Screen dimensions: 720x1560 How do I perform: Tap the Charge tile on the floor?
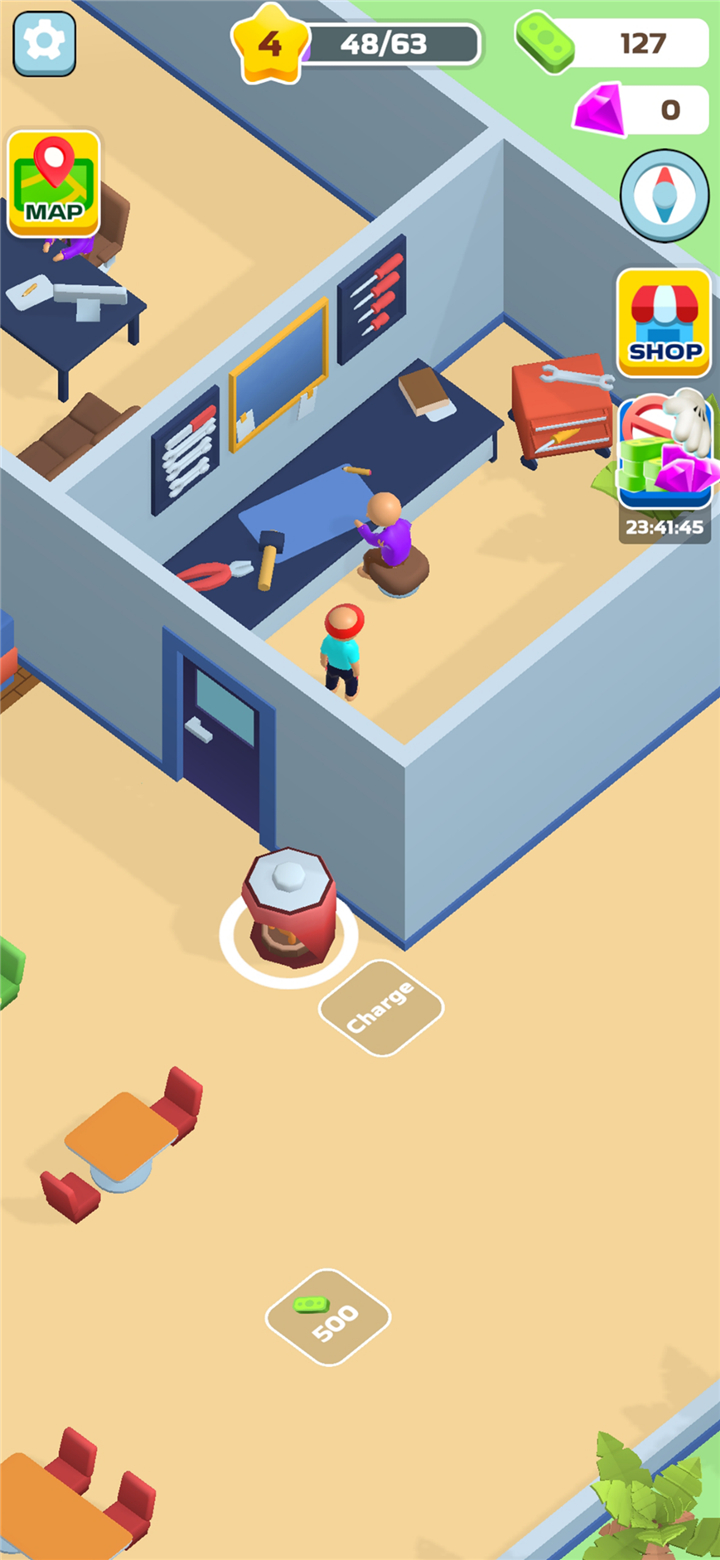pyautogui.click(x=381, y=1009)
